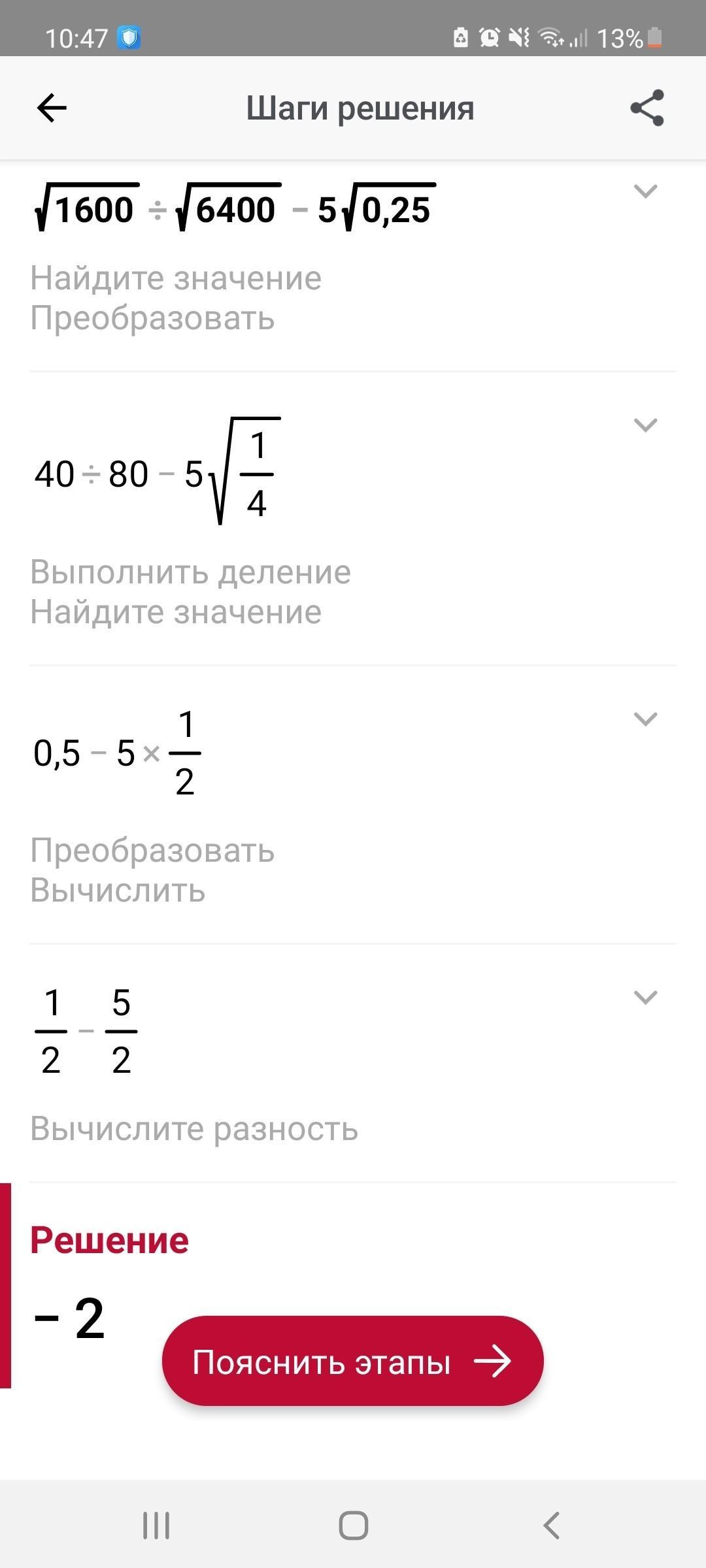Expand the 0,5 − 5 × ½ step
This screenshot has width=706, height=1568.
tap(645, 719)
